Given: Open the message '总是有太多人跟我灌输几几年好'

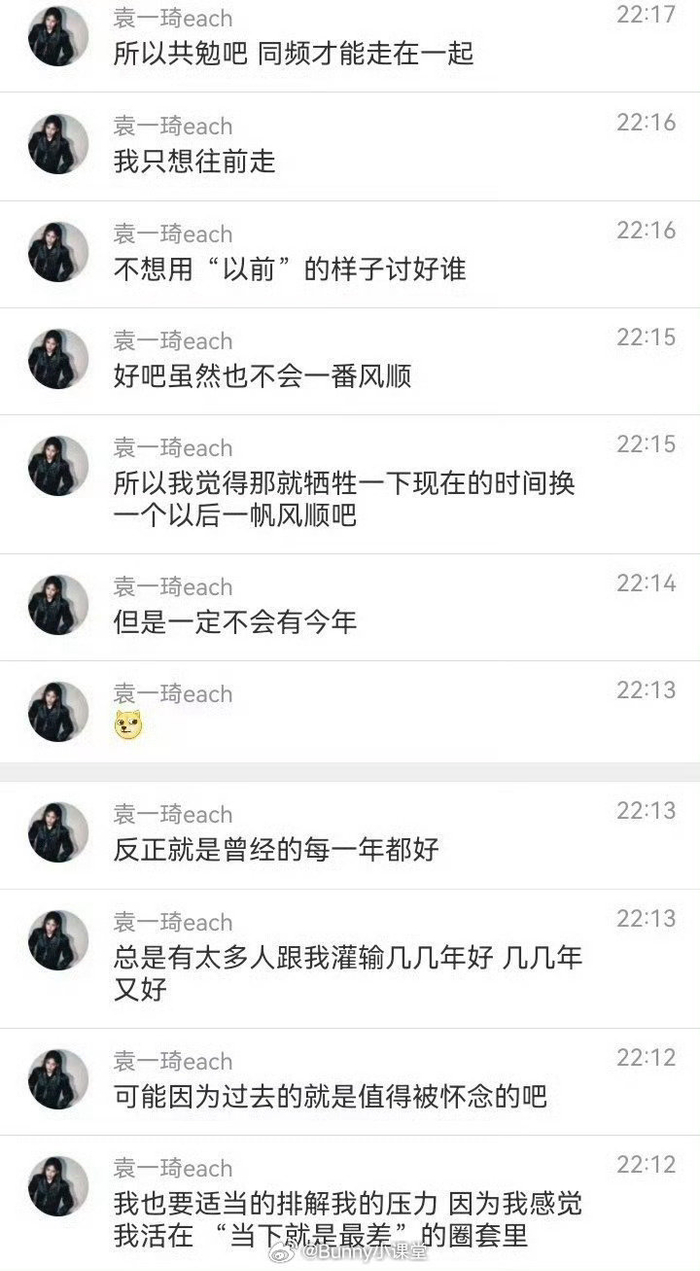Looking at the screenshot, I should (x=348, y=973).
